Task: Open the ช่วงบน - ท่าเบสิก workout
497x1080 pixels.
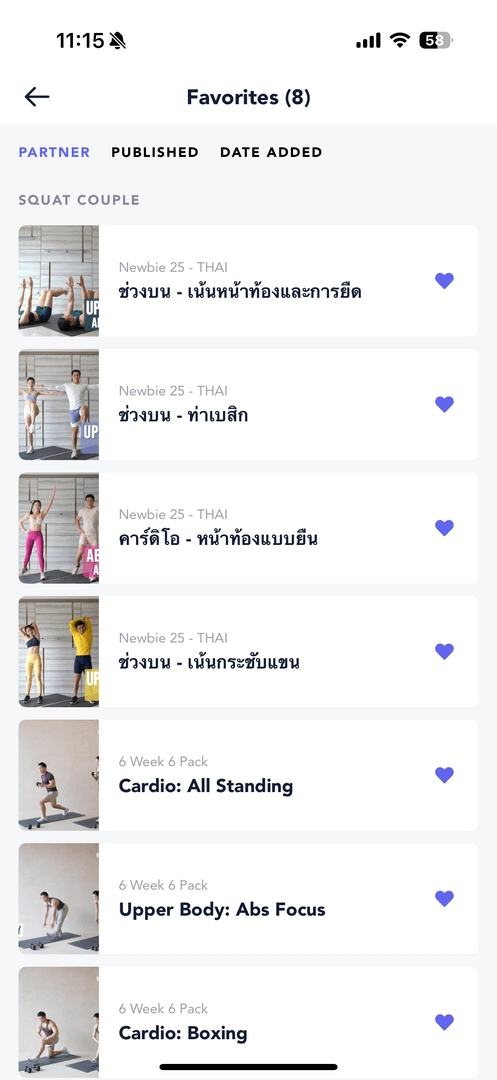Action: [248, 404]
